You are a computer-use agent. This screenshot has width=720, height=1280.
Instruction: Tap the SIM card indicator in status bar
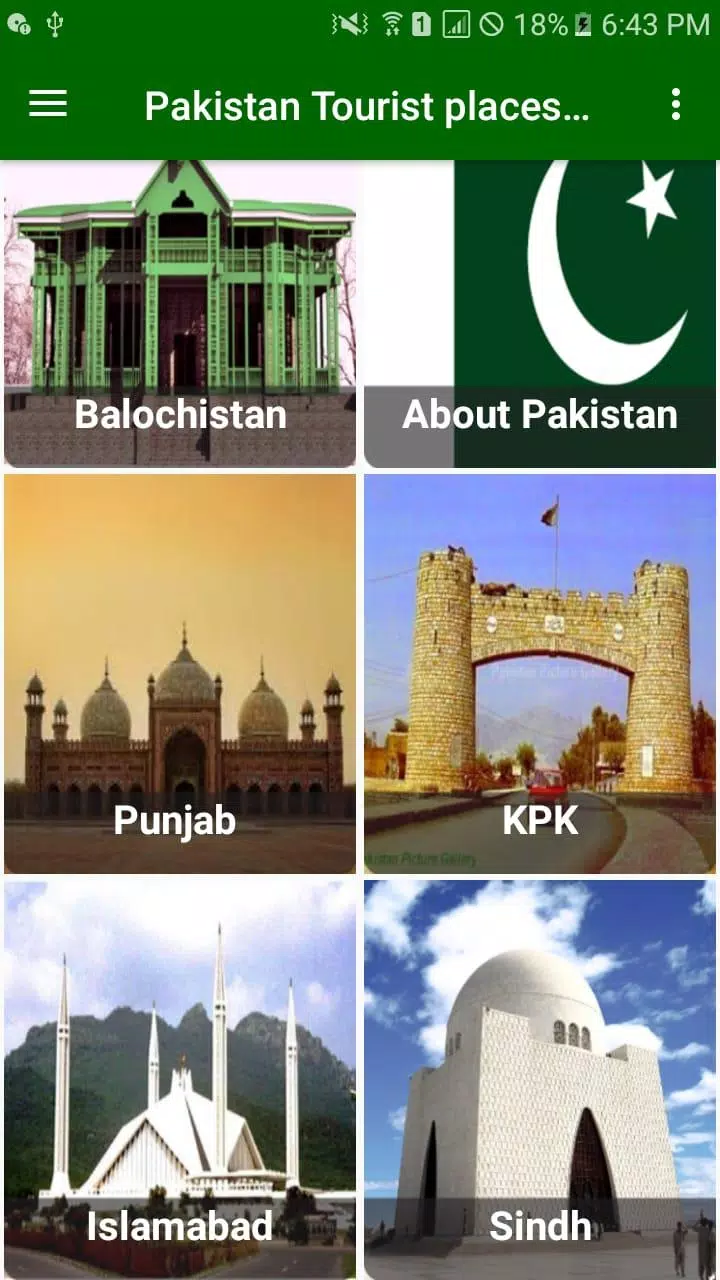[x=419, y=22]
